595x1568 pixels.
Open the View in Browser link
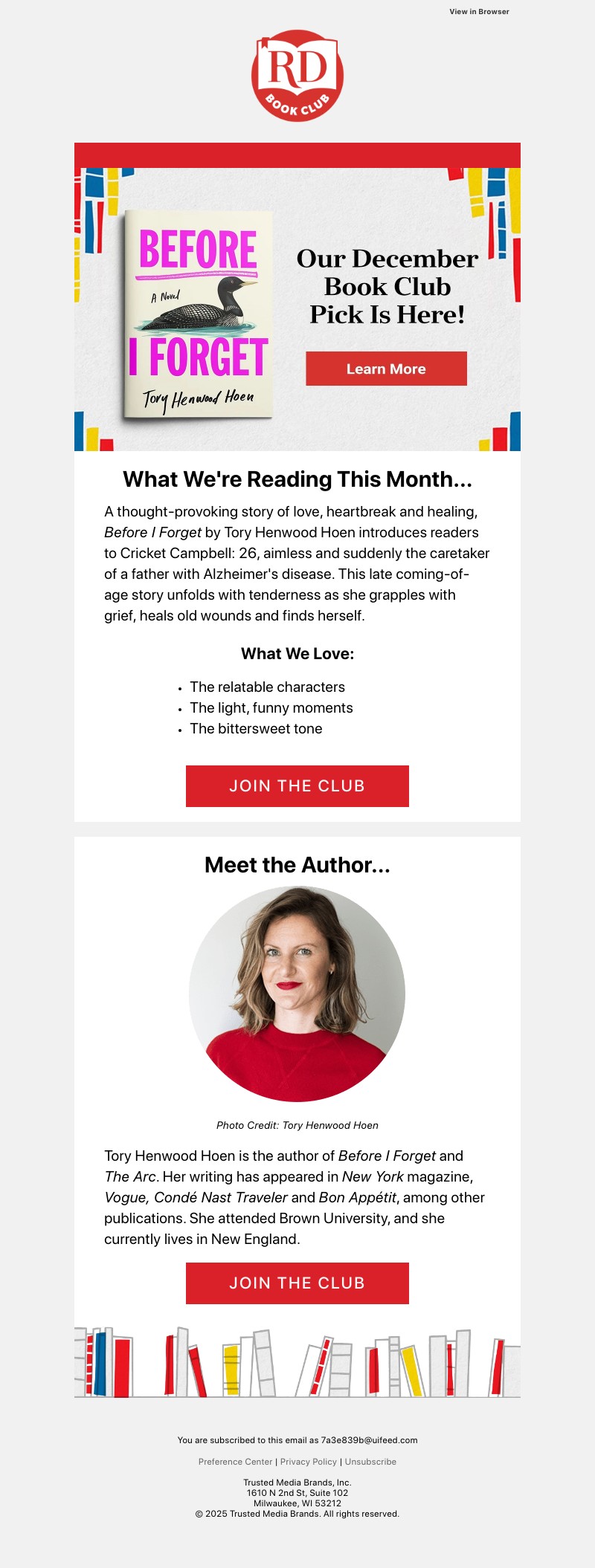tap(479, 12)
